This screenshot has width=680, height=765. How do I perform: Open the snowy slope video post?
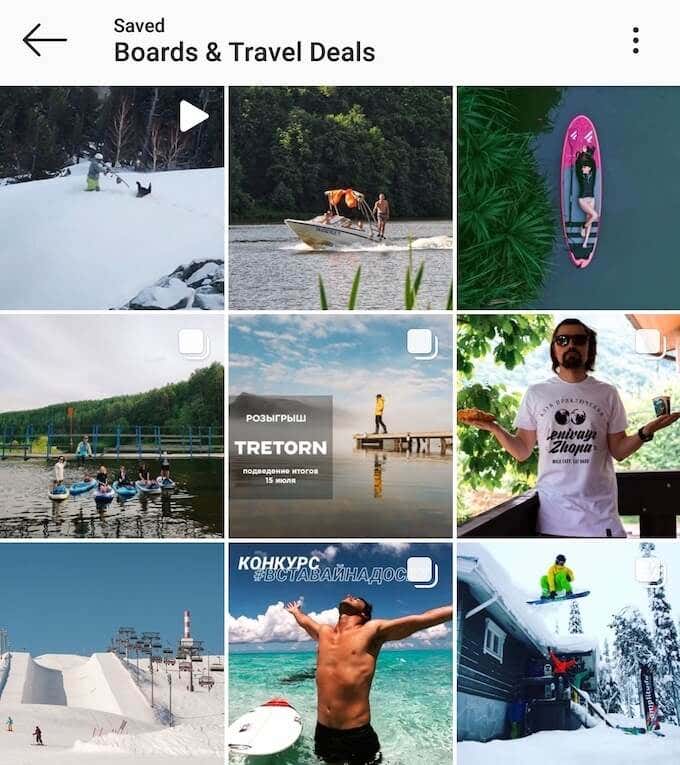[x=112, y=198]
